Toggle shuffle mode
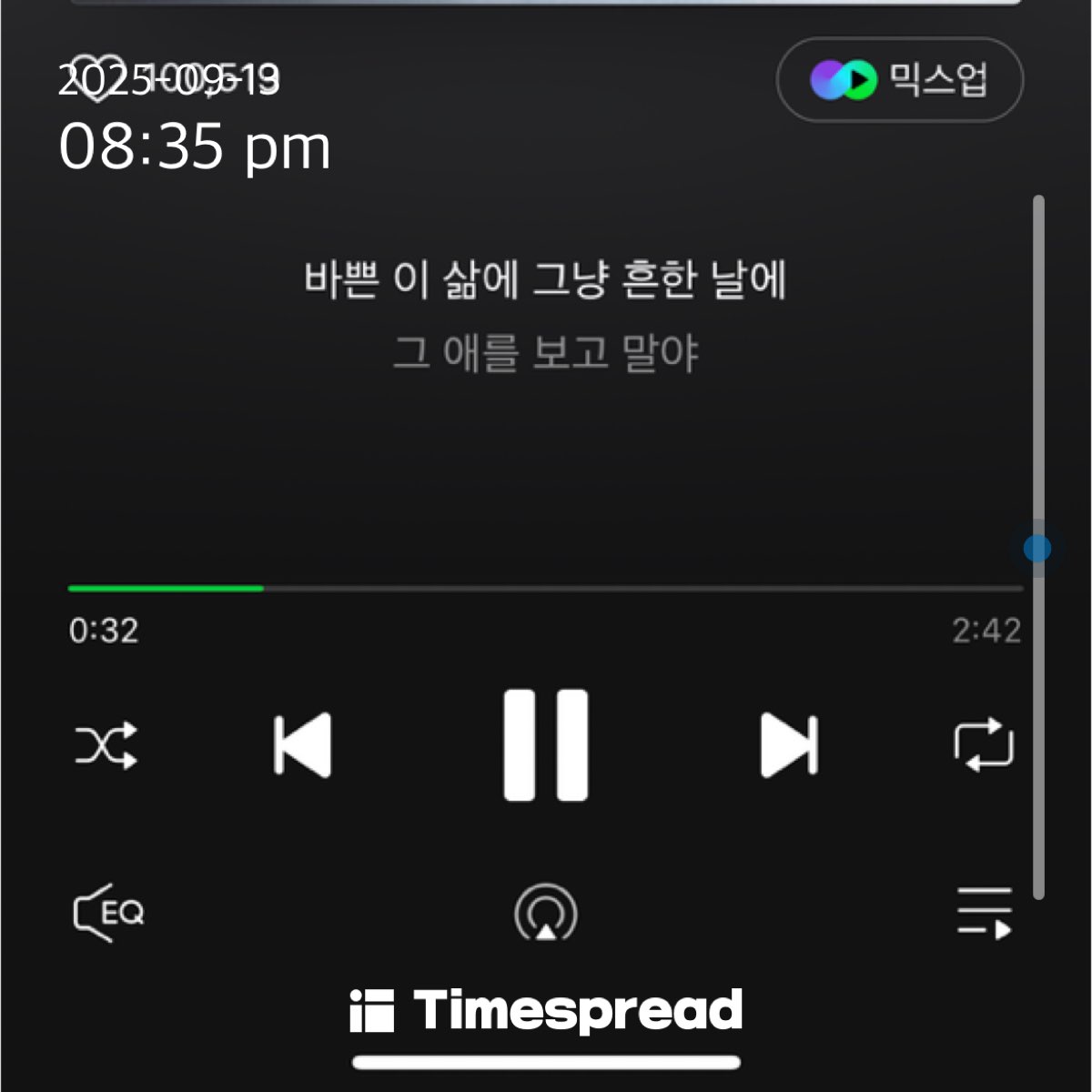Screen dimensions: 1092x1092 pyautogui.click(x=106, y=746)
